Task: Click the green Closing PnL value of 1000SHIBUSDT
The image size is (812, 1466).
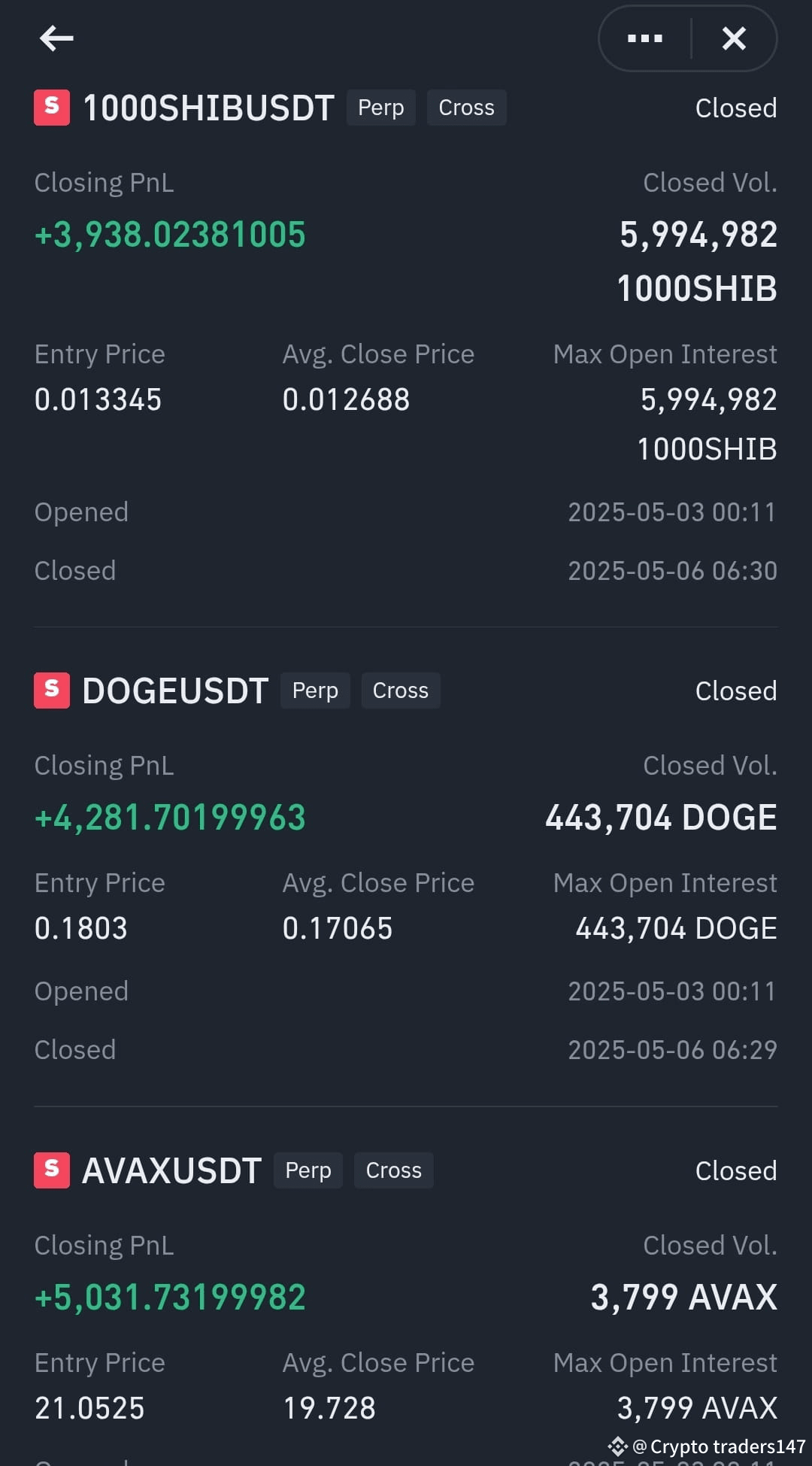Action: 170,235
